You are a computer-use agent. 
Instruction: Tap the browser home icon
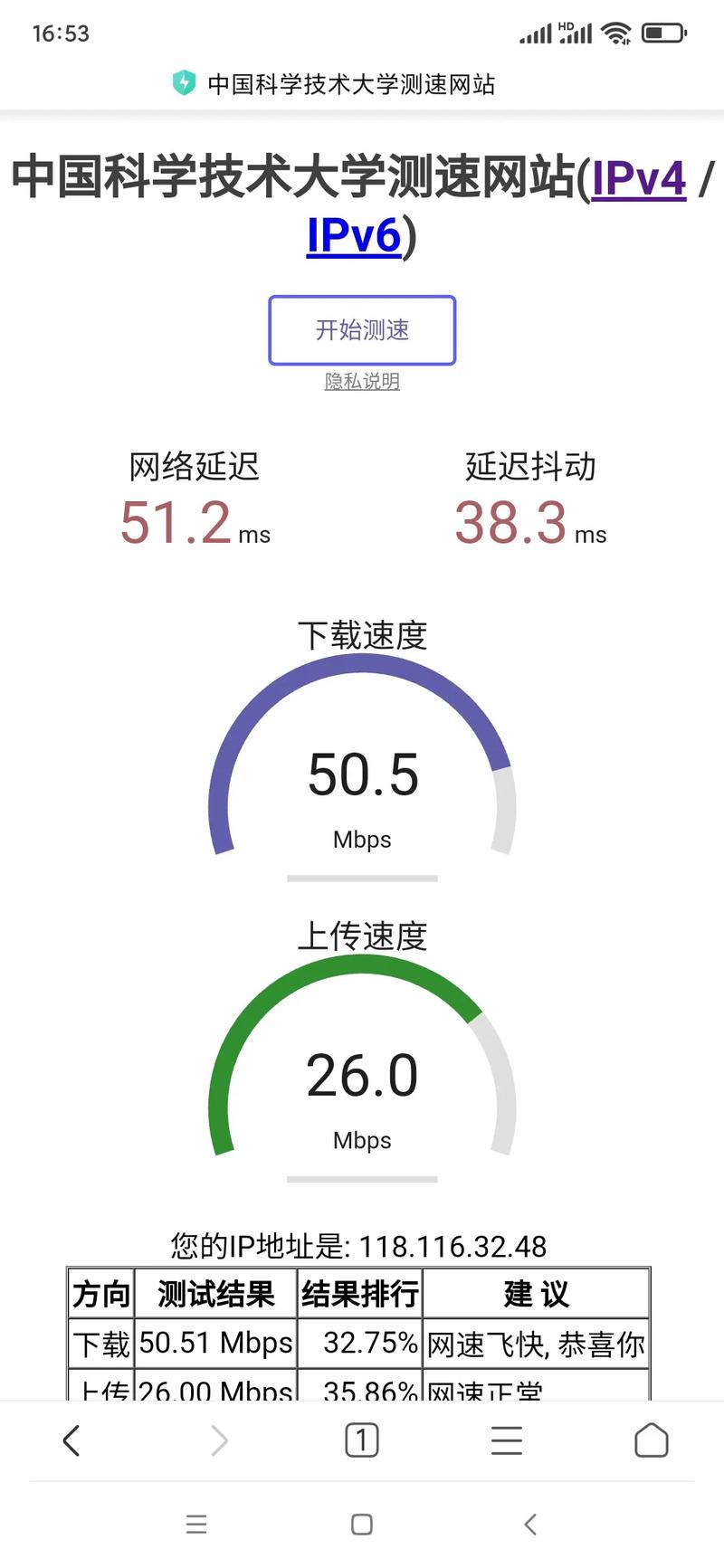pyautogui.click(x=652, y=1440)
